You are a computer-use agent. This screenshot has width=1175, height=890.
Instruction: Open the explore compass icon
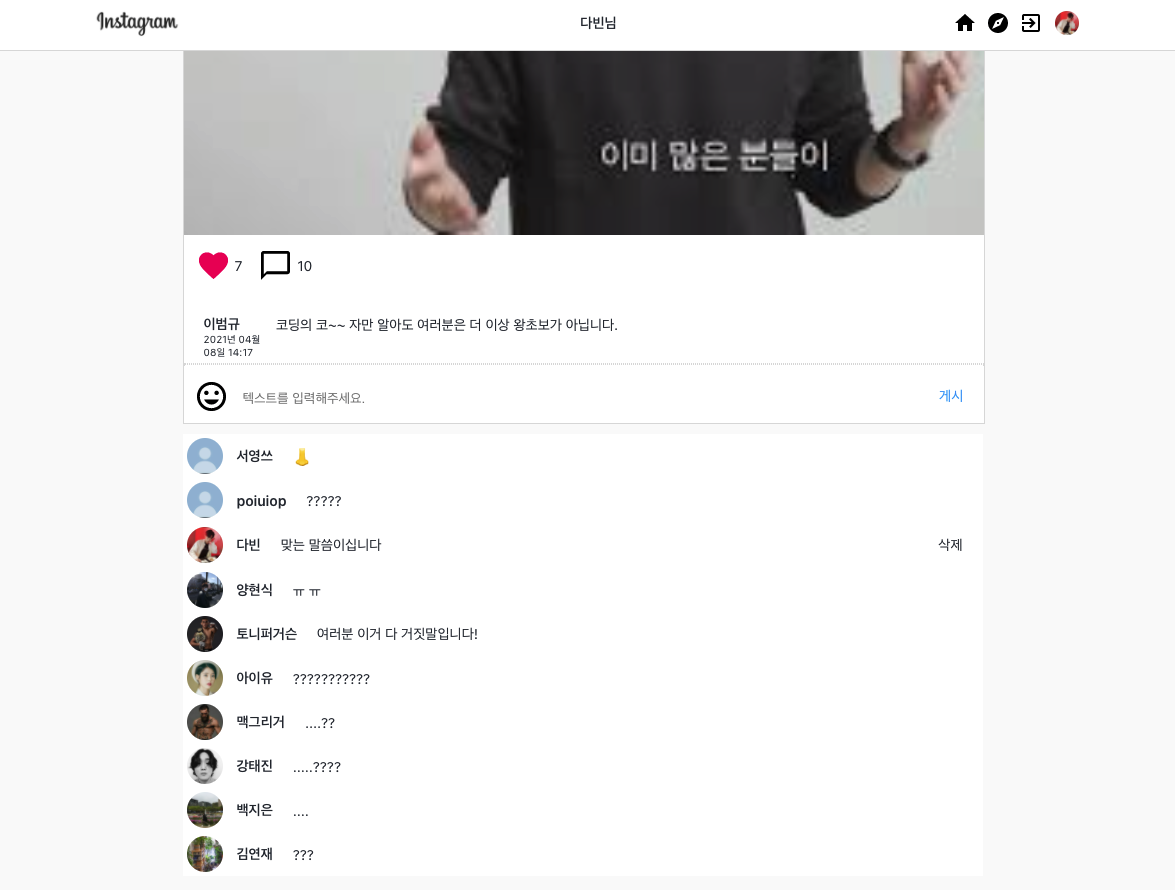(x=998, y=23)
